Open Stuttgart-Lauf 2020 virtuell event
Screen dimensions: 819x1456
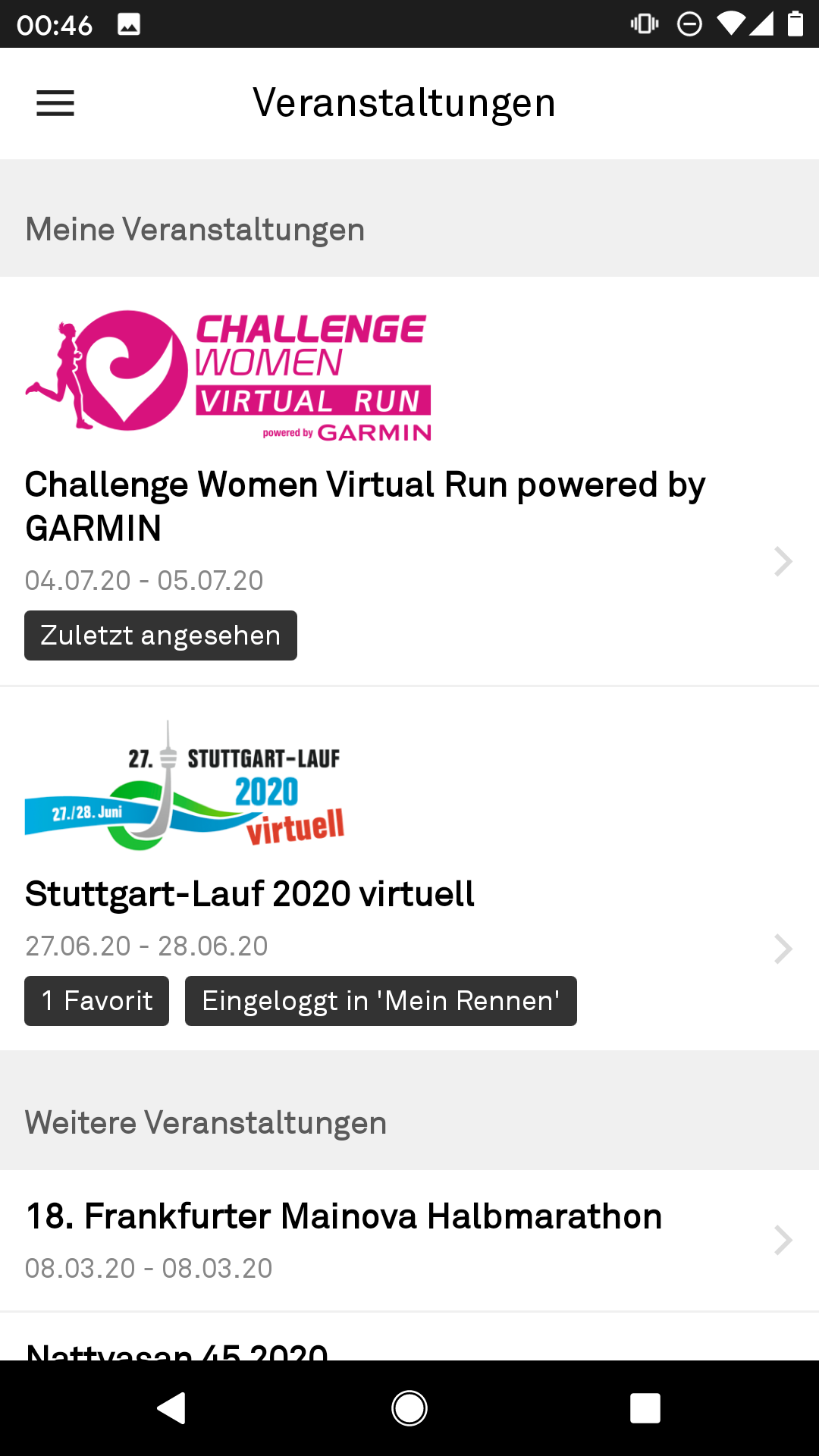(x=409, y=869)
